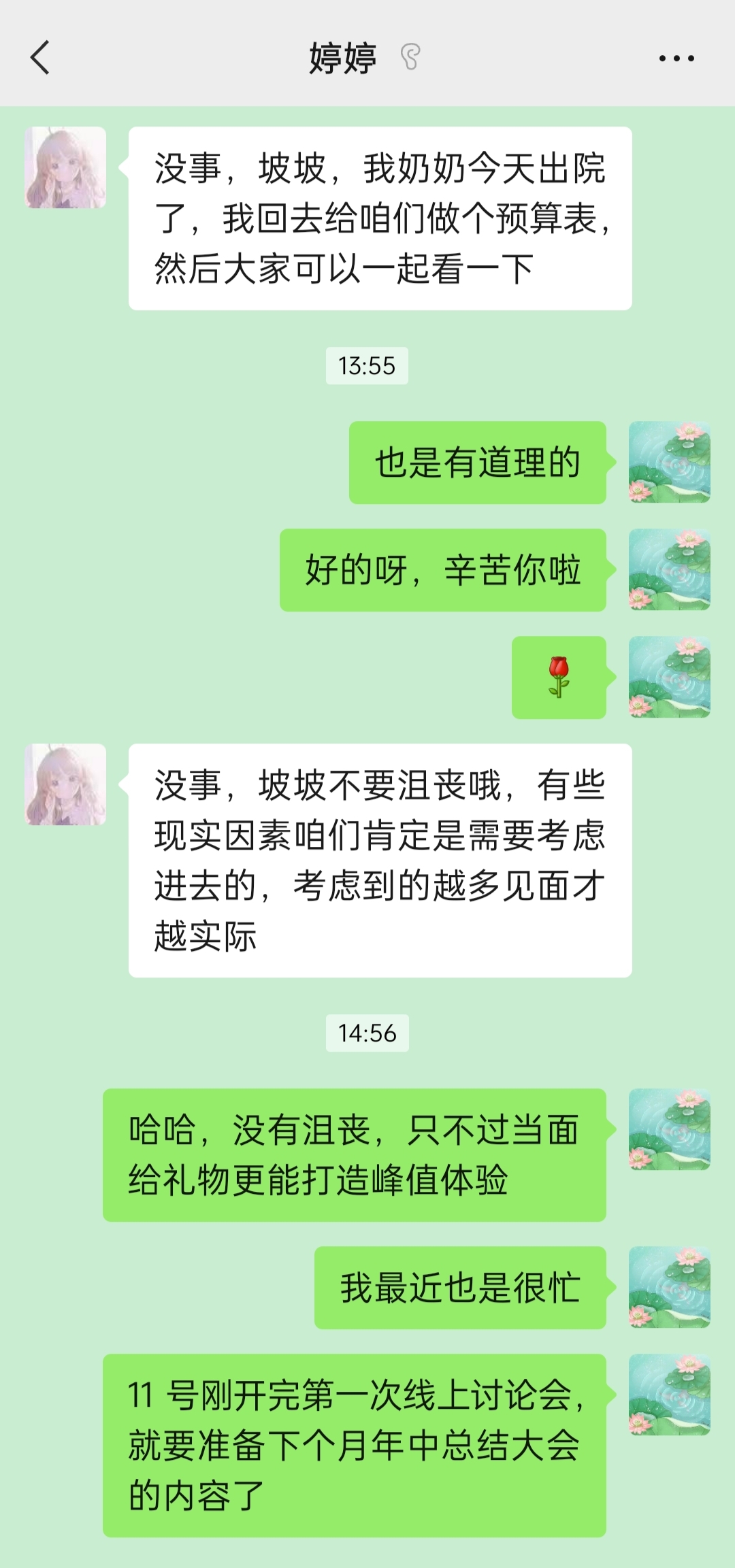
Task: Open my avatar next to 也是有道理的
Action: [669, 462]
